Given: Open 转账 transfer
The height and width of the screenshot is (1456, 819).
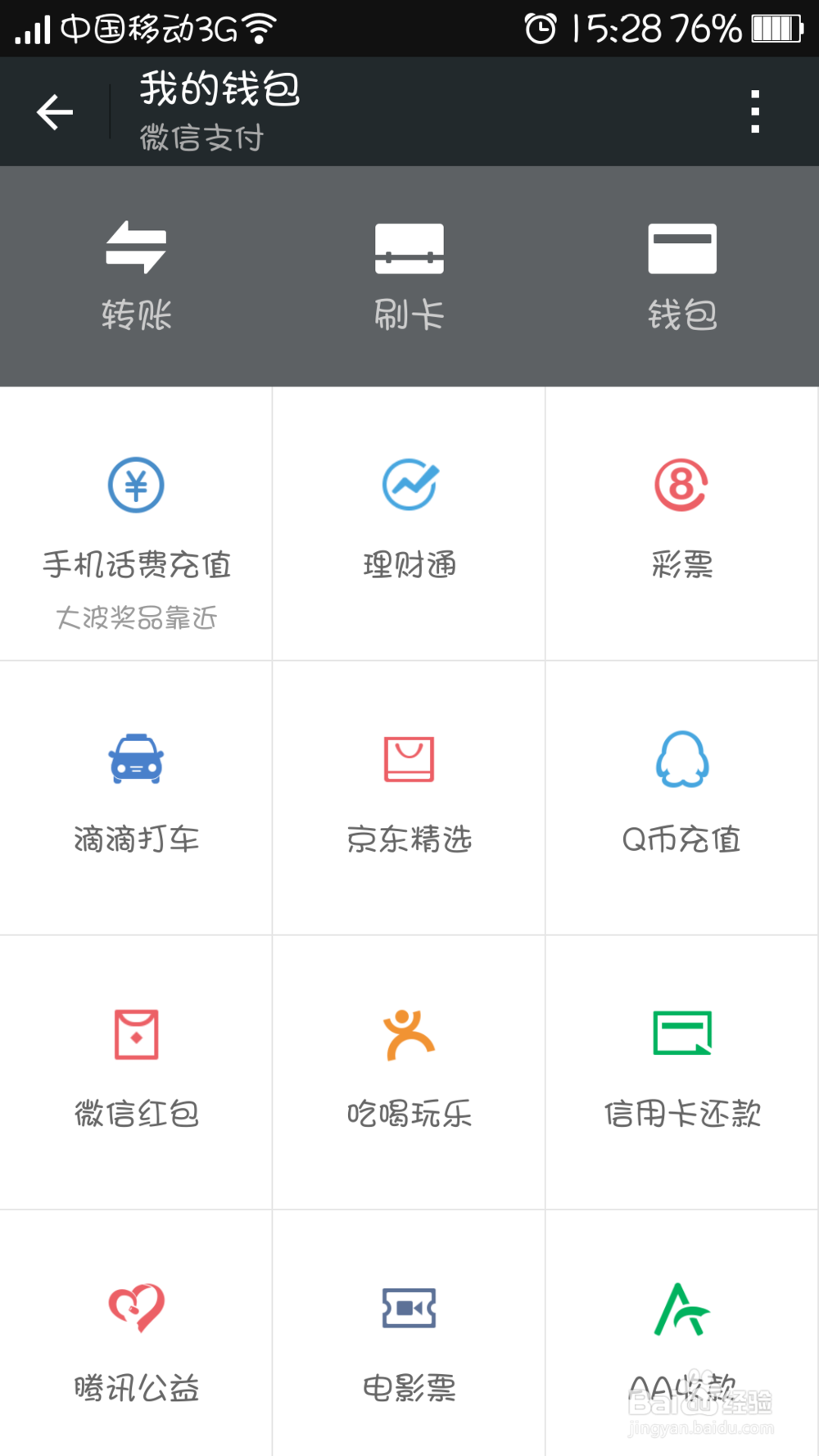Looking at the screenshot, I should tap(136, 276).
